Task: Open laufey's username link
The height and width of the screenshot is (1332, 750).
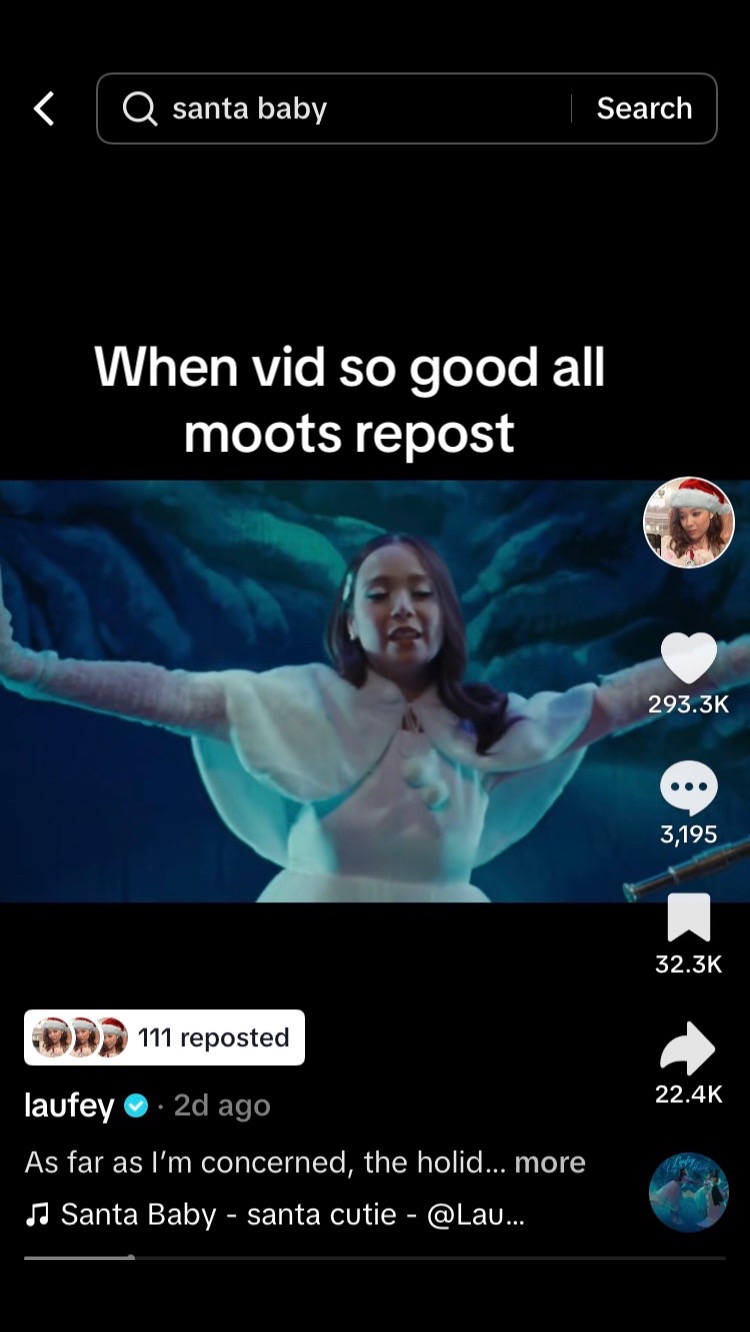Action: click(69, 1106)
